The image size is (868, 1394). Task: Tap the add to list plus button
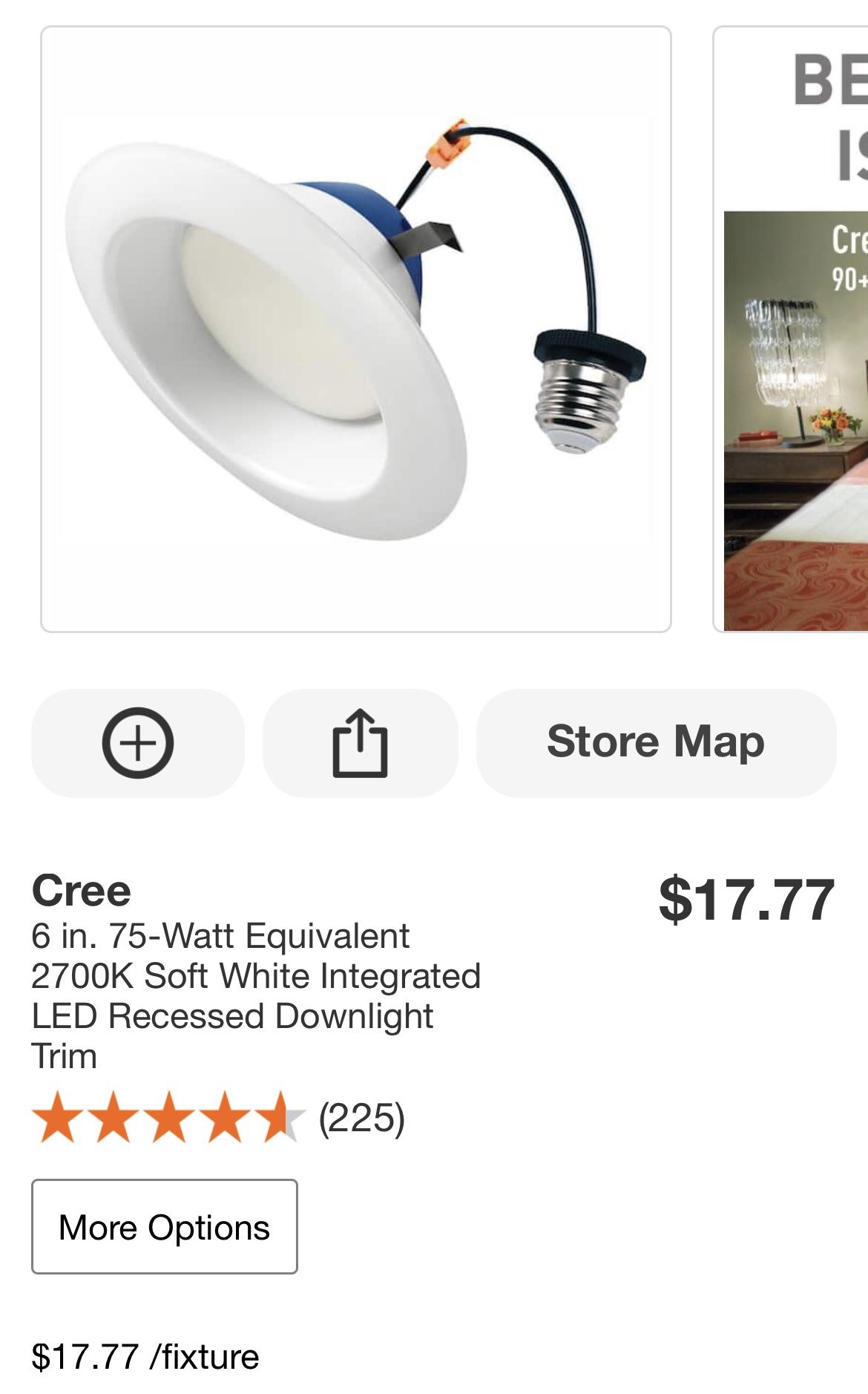click(x=138, y=743)
